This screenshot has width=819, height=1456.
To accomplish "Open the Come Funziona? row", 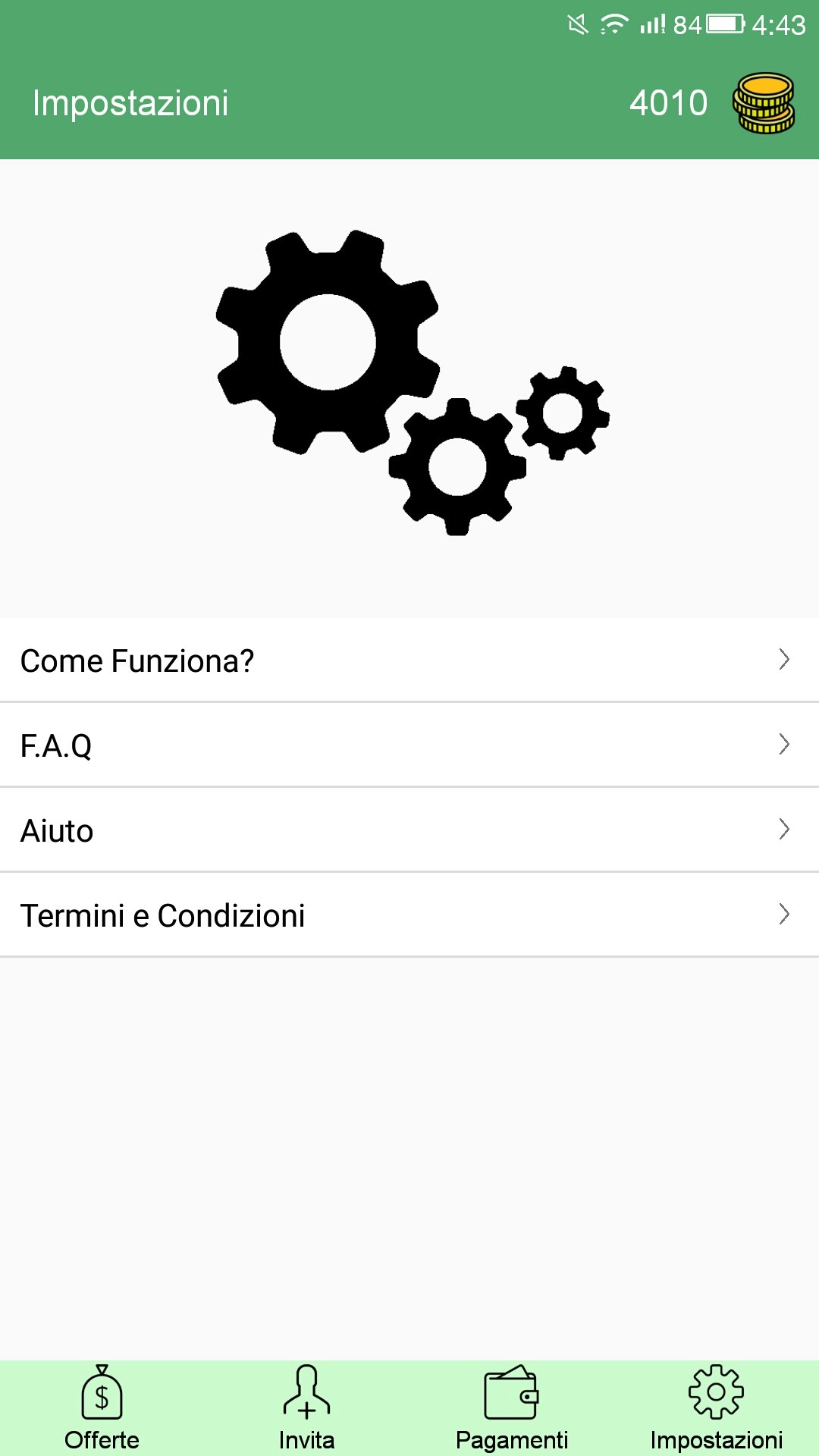I will click(x=409, y=661).
